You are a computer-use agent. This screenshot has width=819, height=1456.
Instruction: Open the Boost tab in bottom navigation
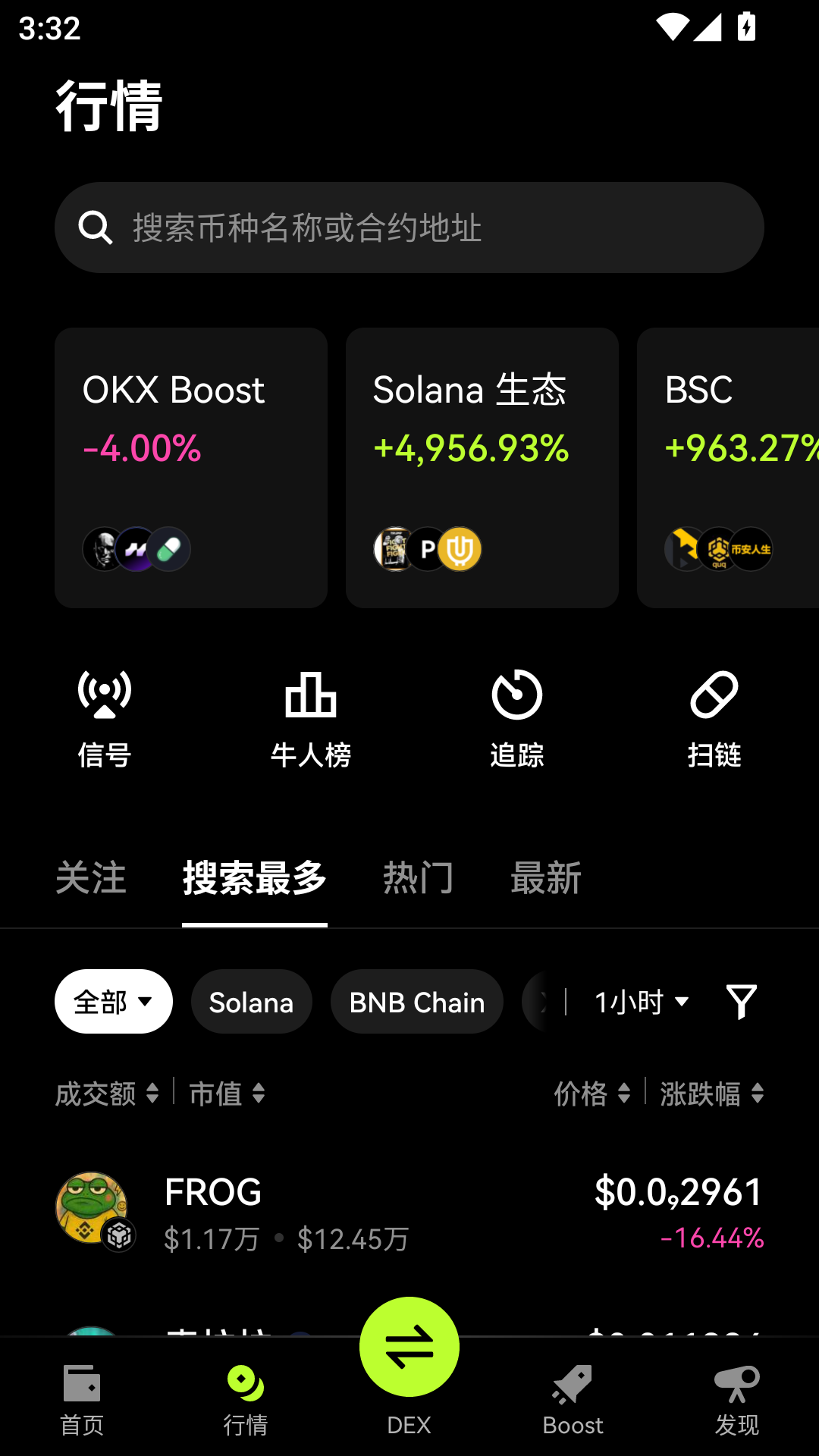coord(573,1403)
